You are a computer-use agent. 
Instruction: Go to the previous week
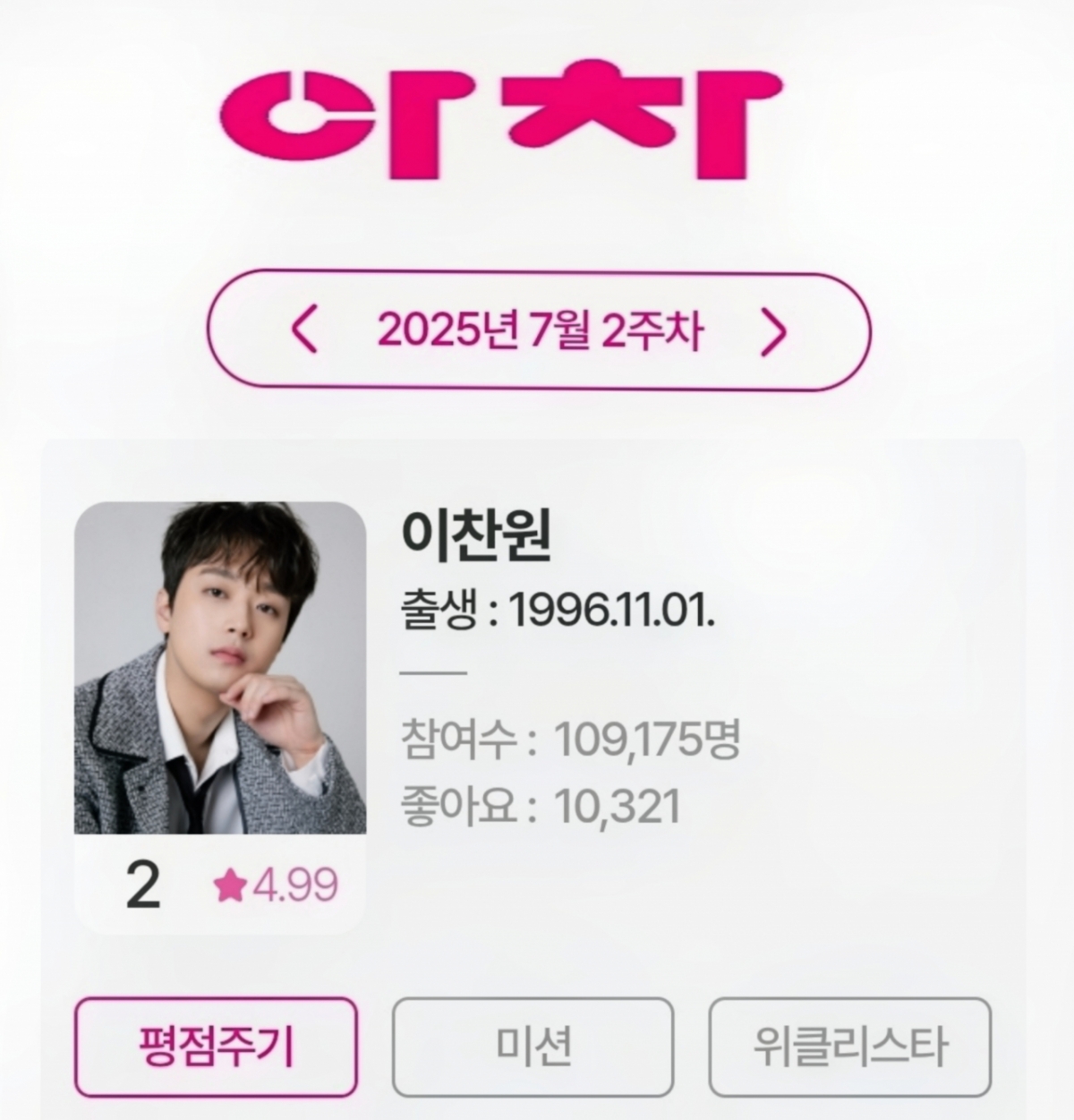(306, 331)
